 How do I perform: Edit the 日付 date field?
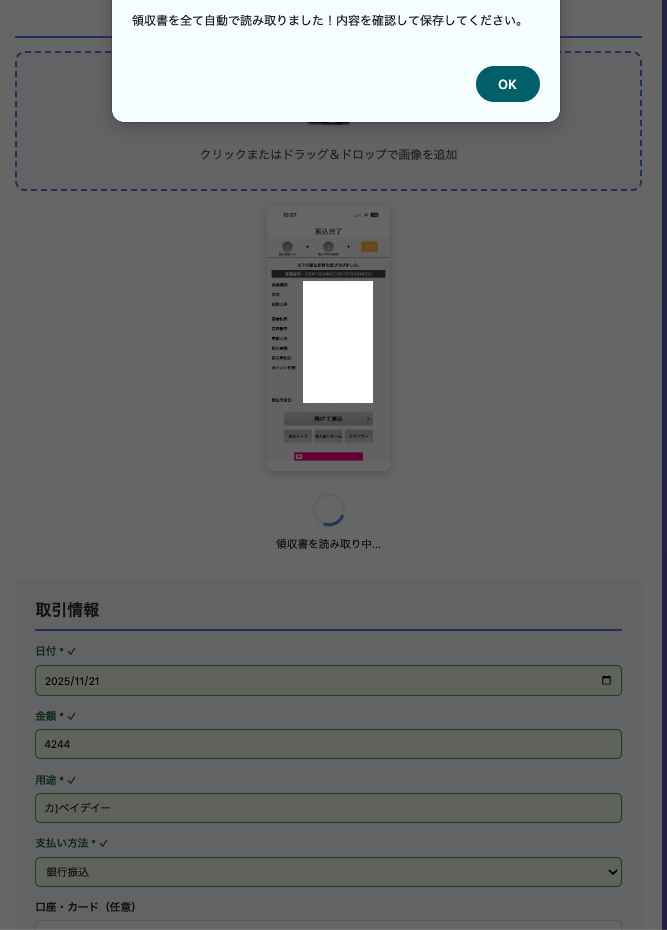click(x=300, y=681)
